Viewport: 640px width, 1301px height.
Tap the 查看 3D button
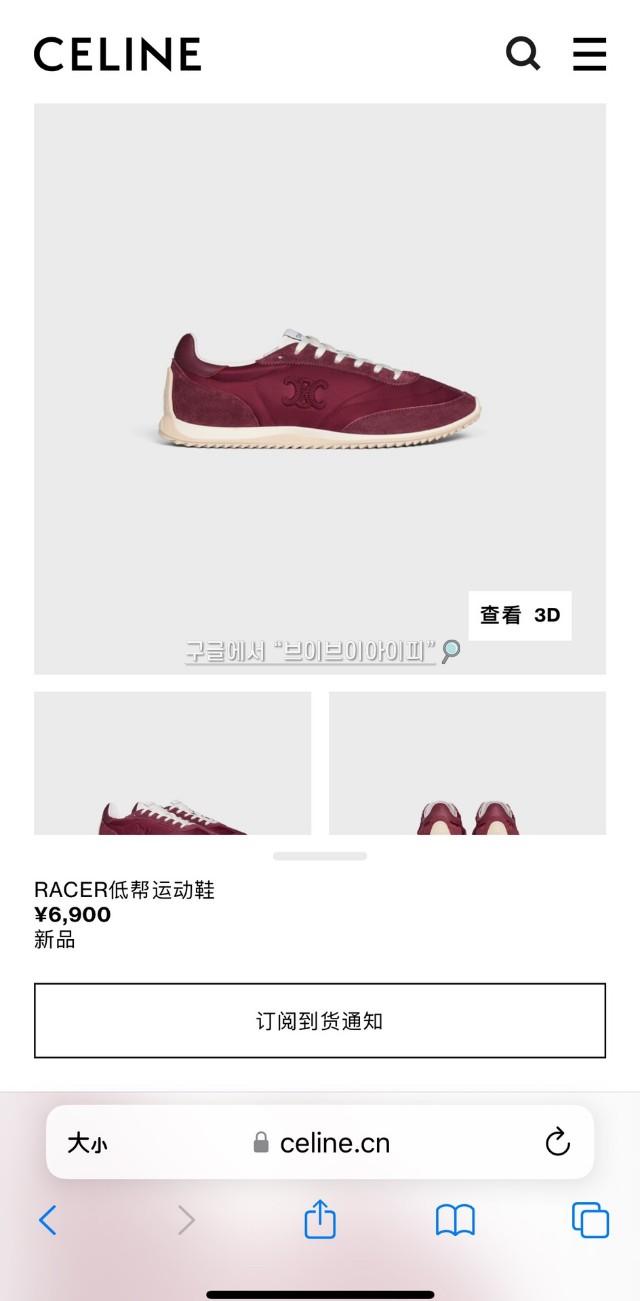coord(520,615)
